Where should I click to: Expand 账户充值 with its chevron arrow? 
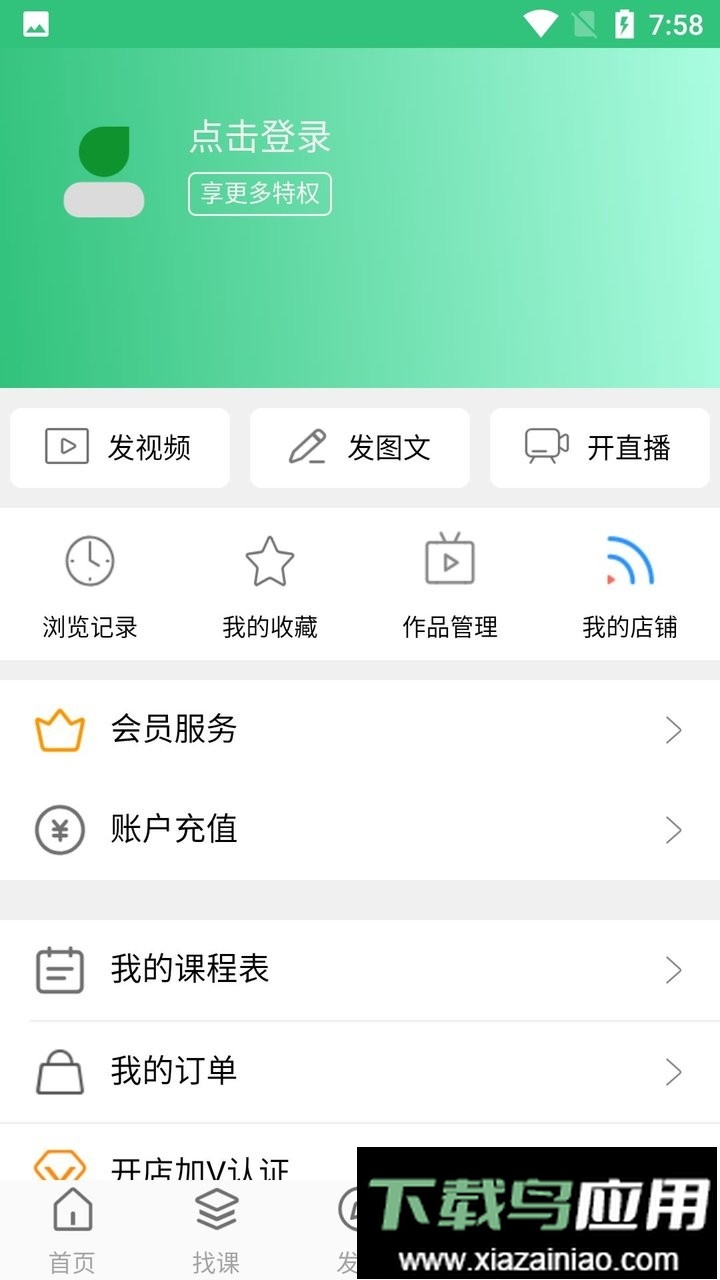[x=674, y=829]
